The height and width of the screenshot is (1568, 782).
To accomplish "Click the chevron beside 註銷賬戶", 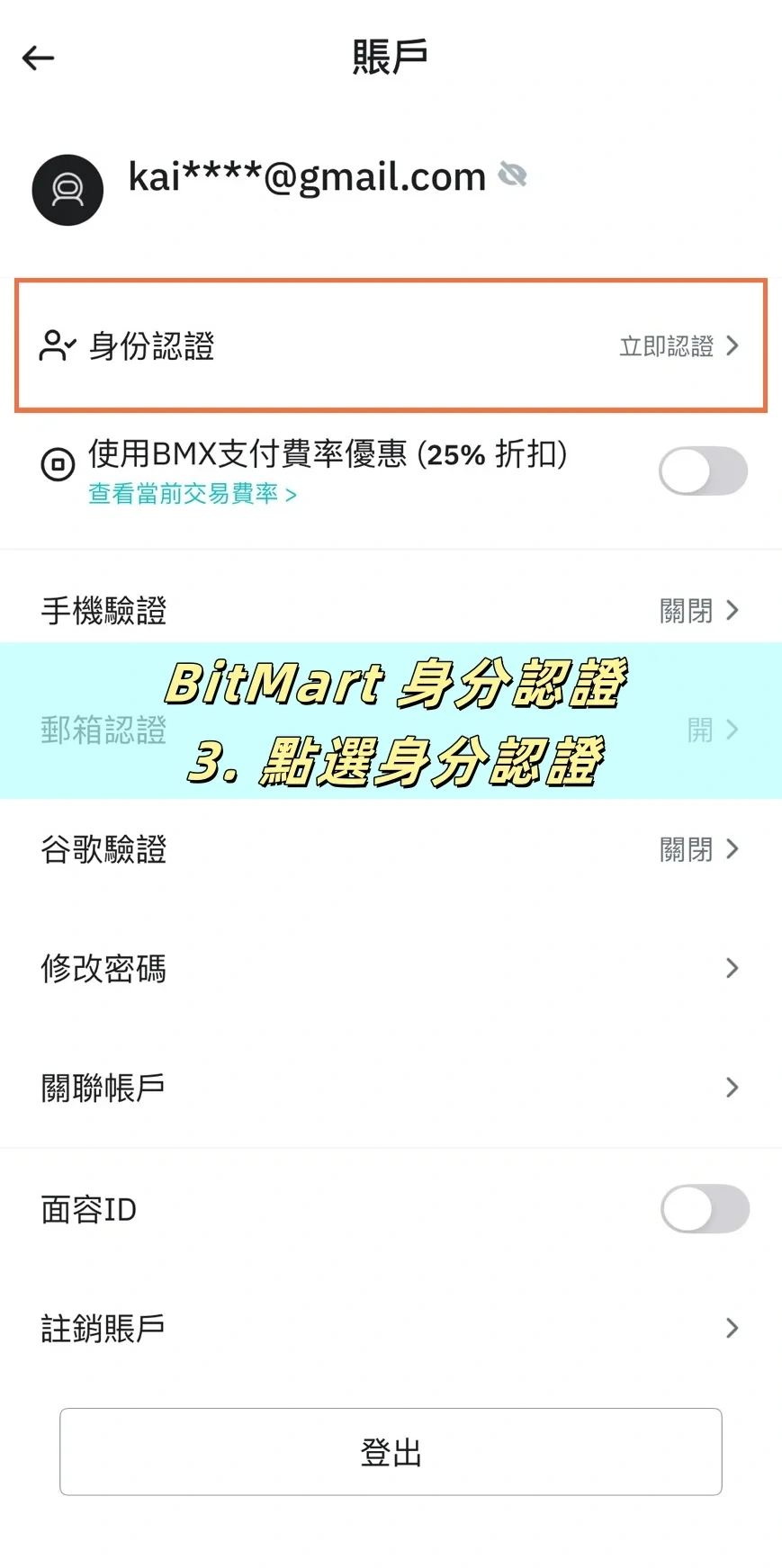I will [732, 1328].
